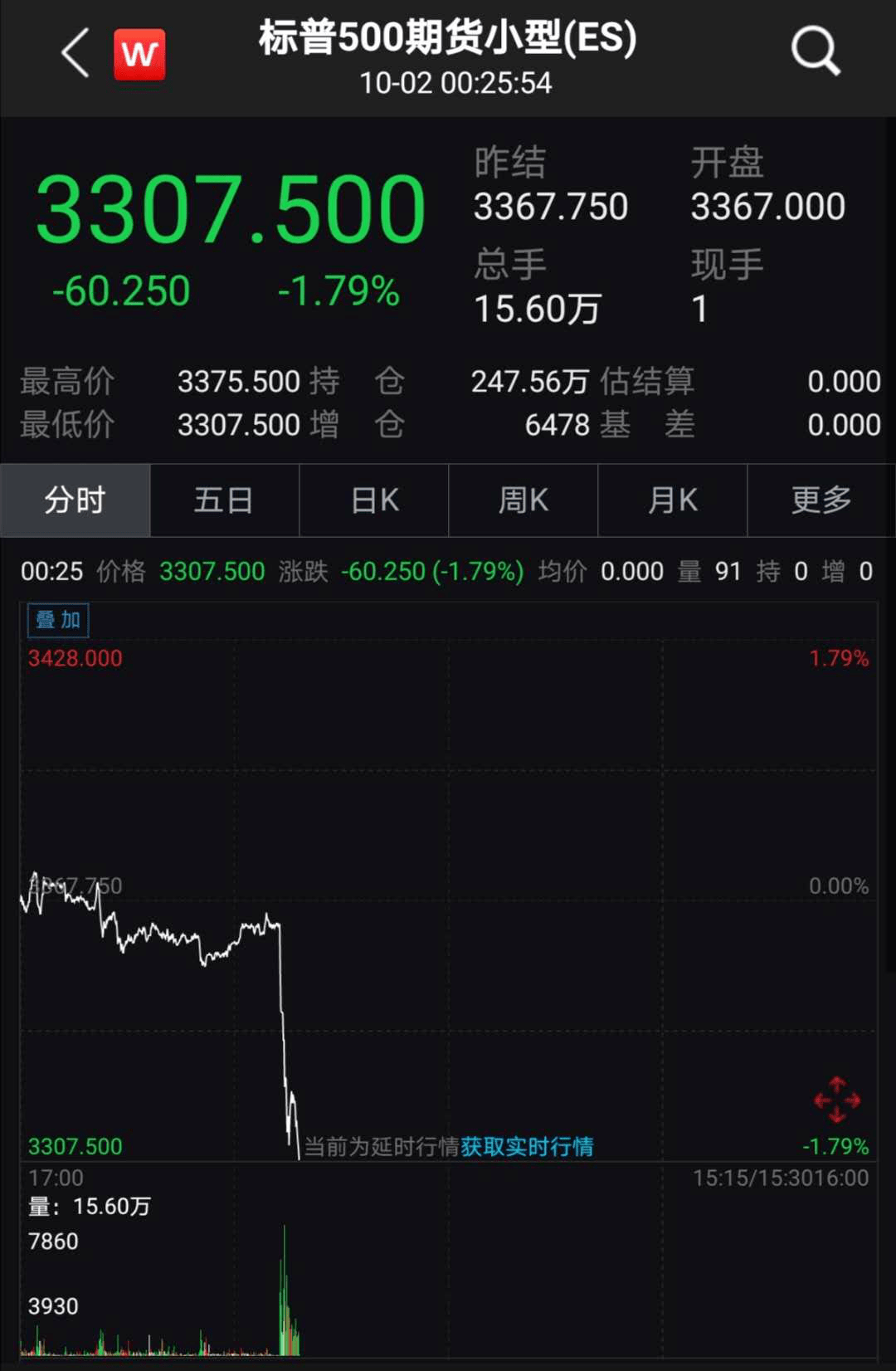Image resolution: width=896 pixels, height=1371 pixels.
Task: Switch to the 月K monthly tab
Action: click(672, 500)
